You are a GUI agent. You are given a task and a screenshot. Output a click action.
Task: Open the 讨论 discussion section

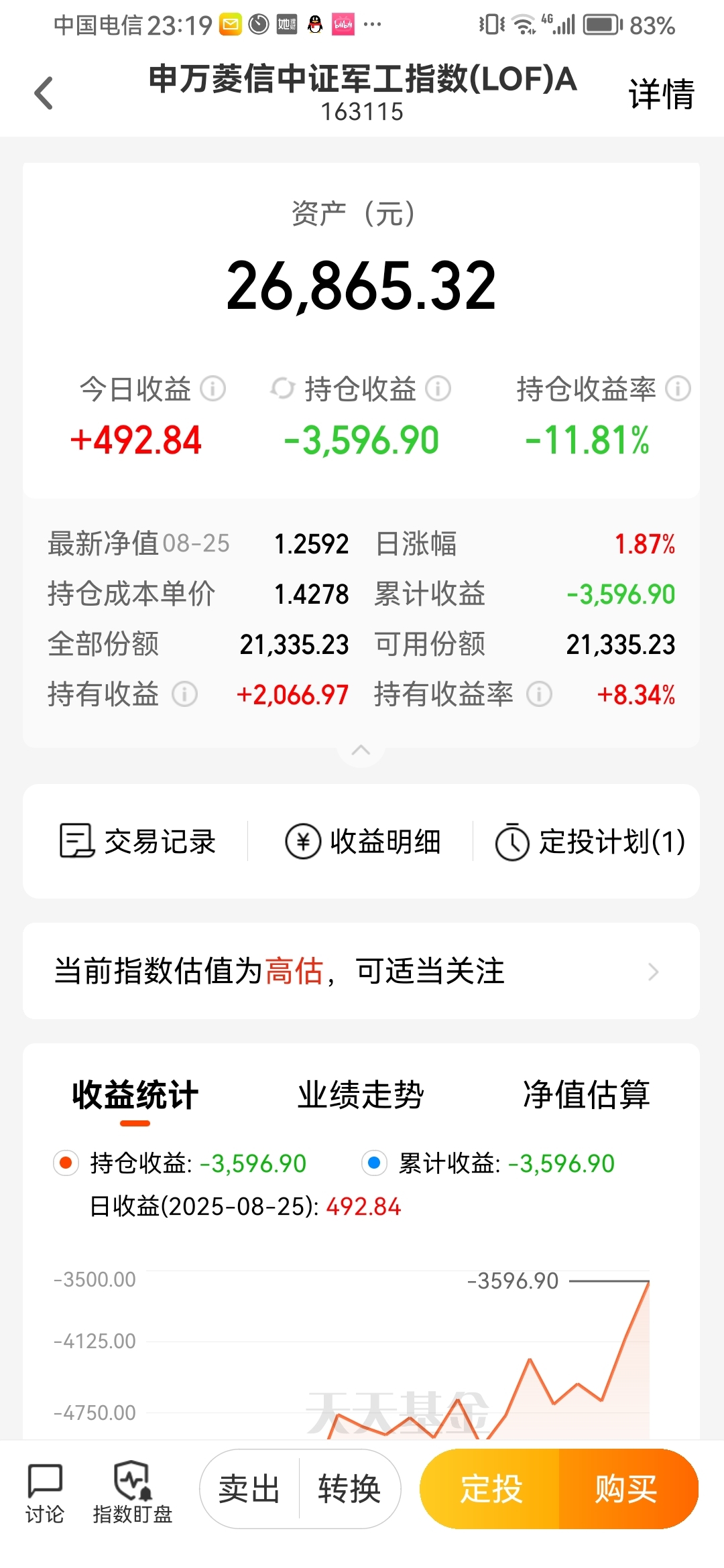pyautogui.click(x=45, y=1493)
